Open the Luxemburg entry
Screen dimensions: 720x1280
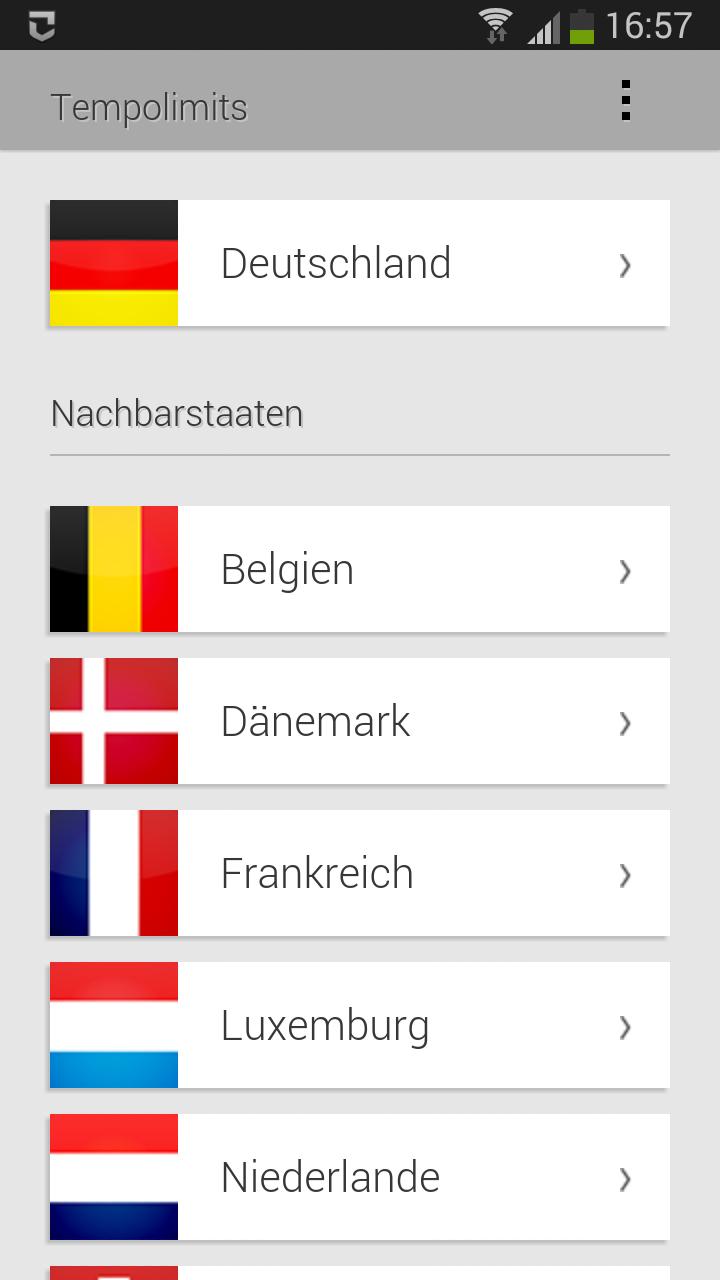coord(360,1025)
